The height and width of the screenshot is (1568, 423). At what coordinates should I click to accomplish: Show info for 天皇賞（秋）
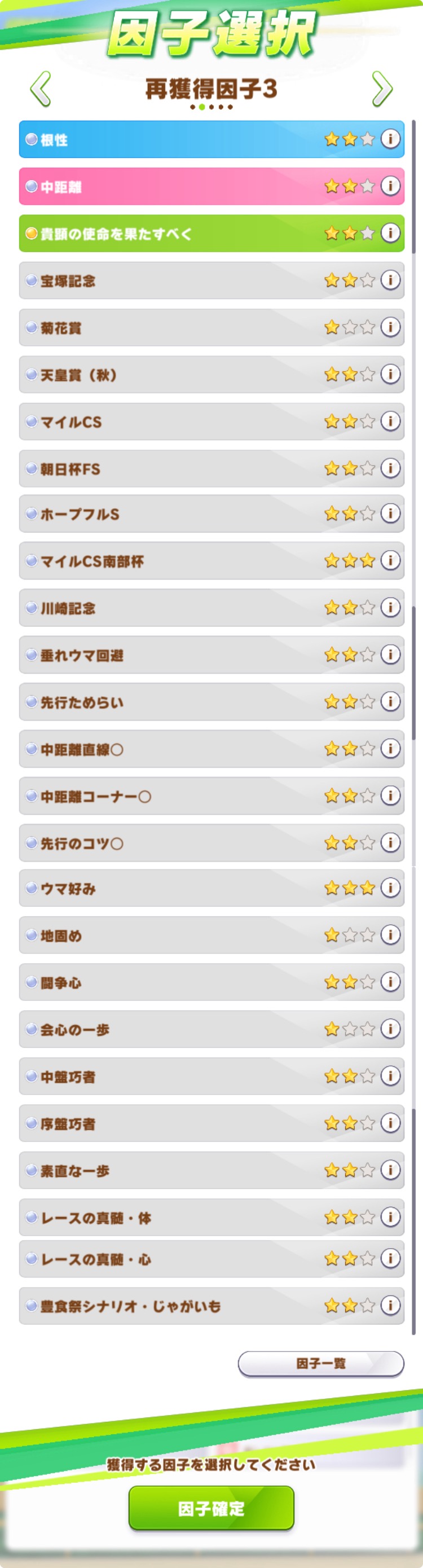pyautogui.click(x=390, y=374)
